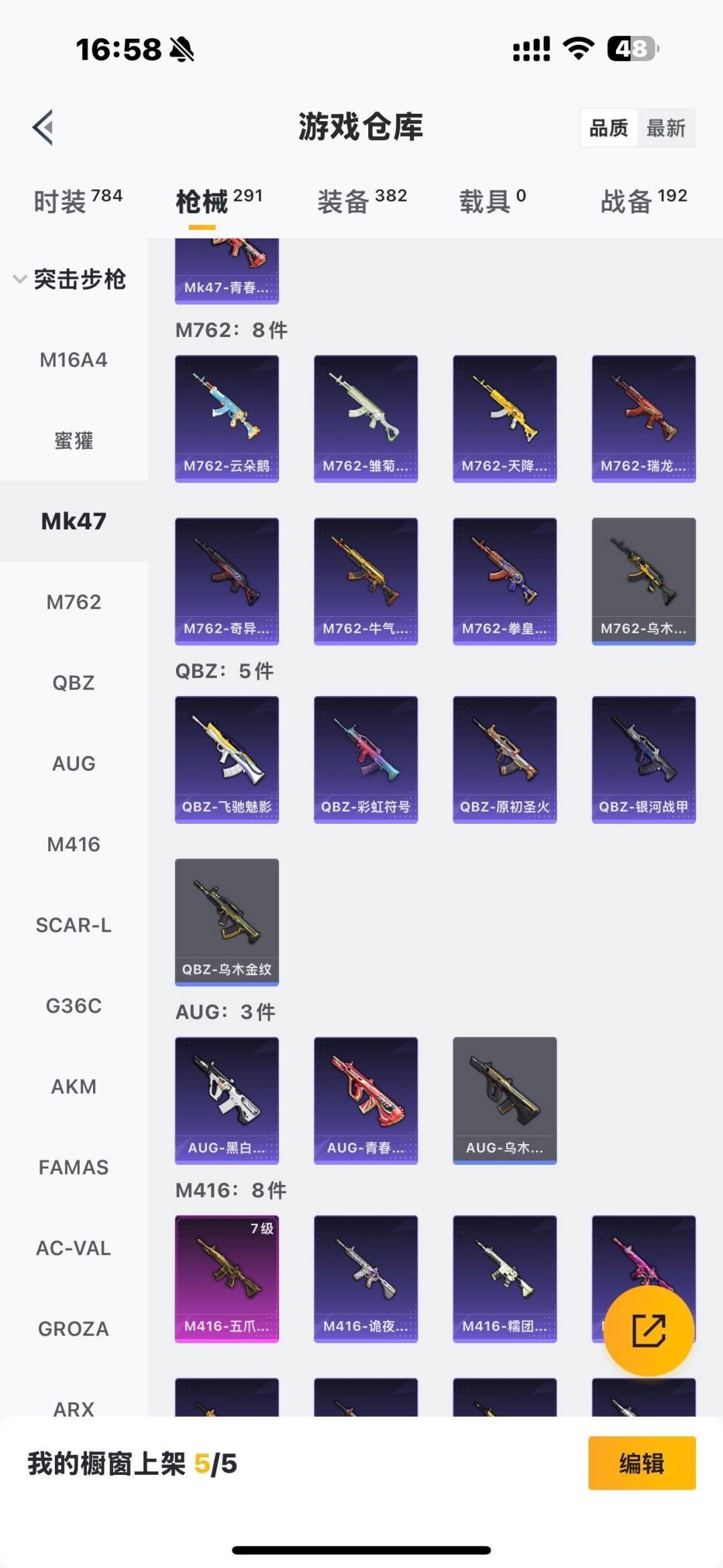
Task: Select M16A4 in the weapon list
Action: 74,360
